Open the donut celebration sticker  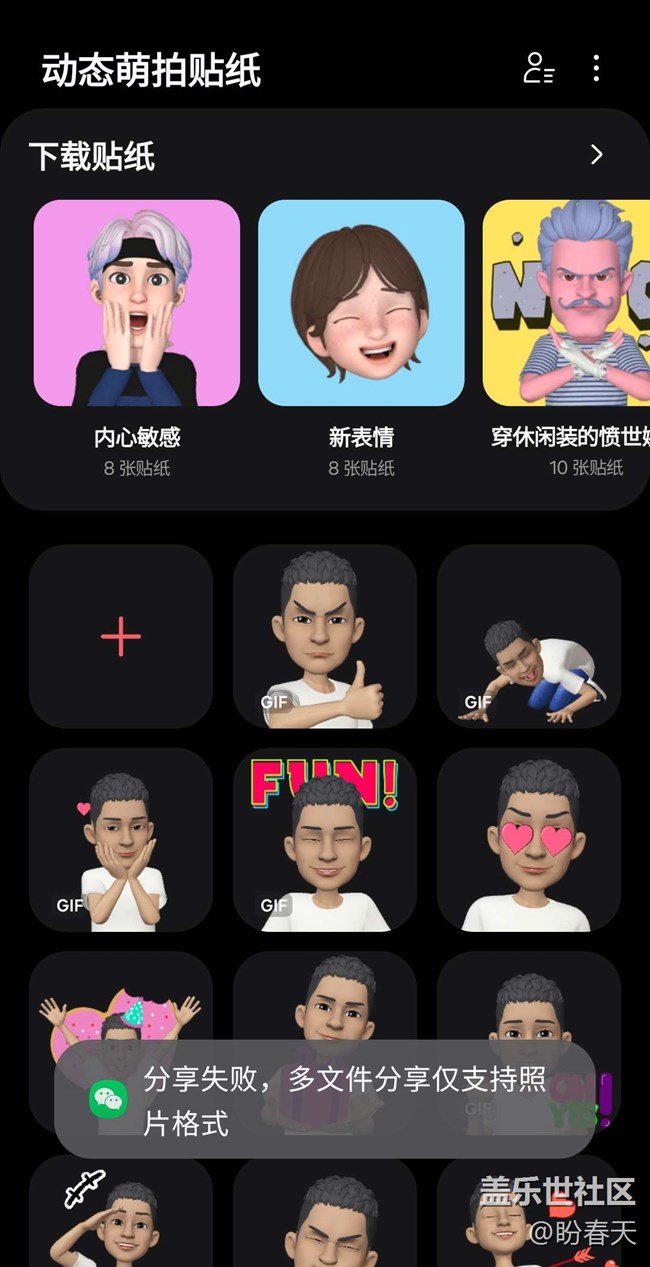pos(121,1000)
